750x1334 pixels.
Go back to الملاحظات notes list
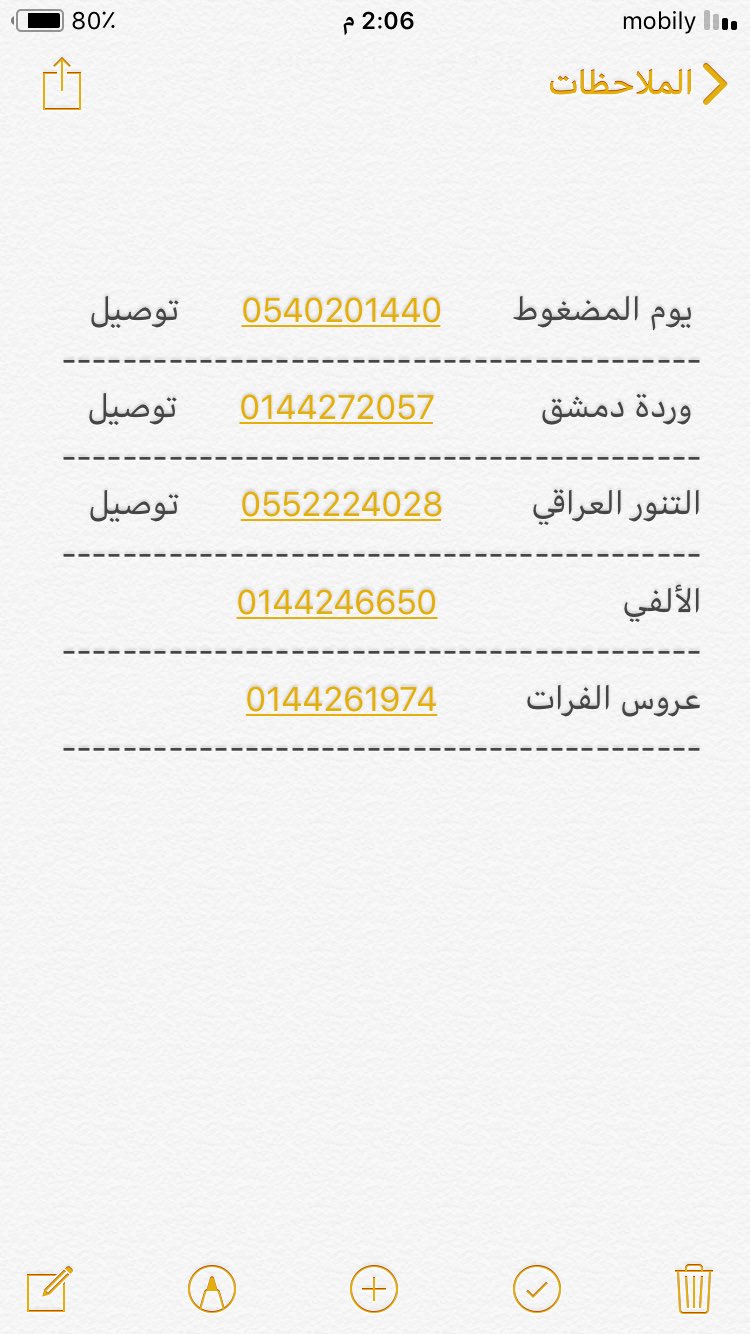(x=638, y=84)
